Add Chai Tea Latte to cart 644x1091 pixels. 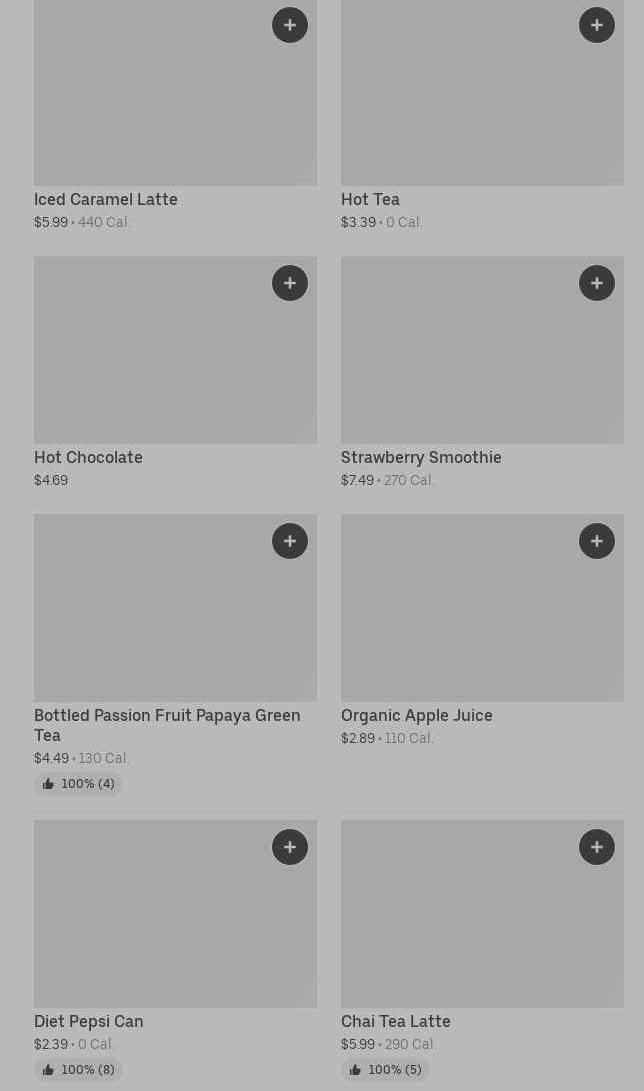[x=597, y=847]
